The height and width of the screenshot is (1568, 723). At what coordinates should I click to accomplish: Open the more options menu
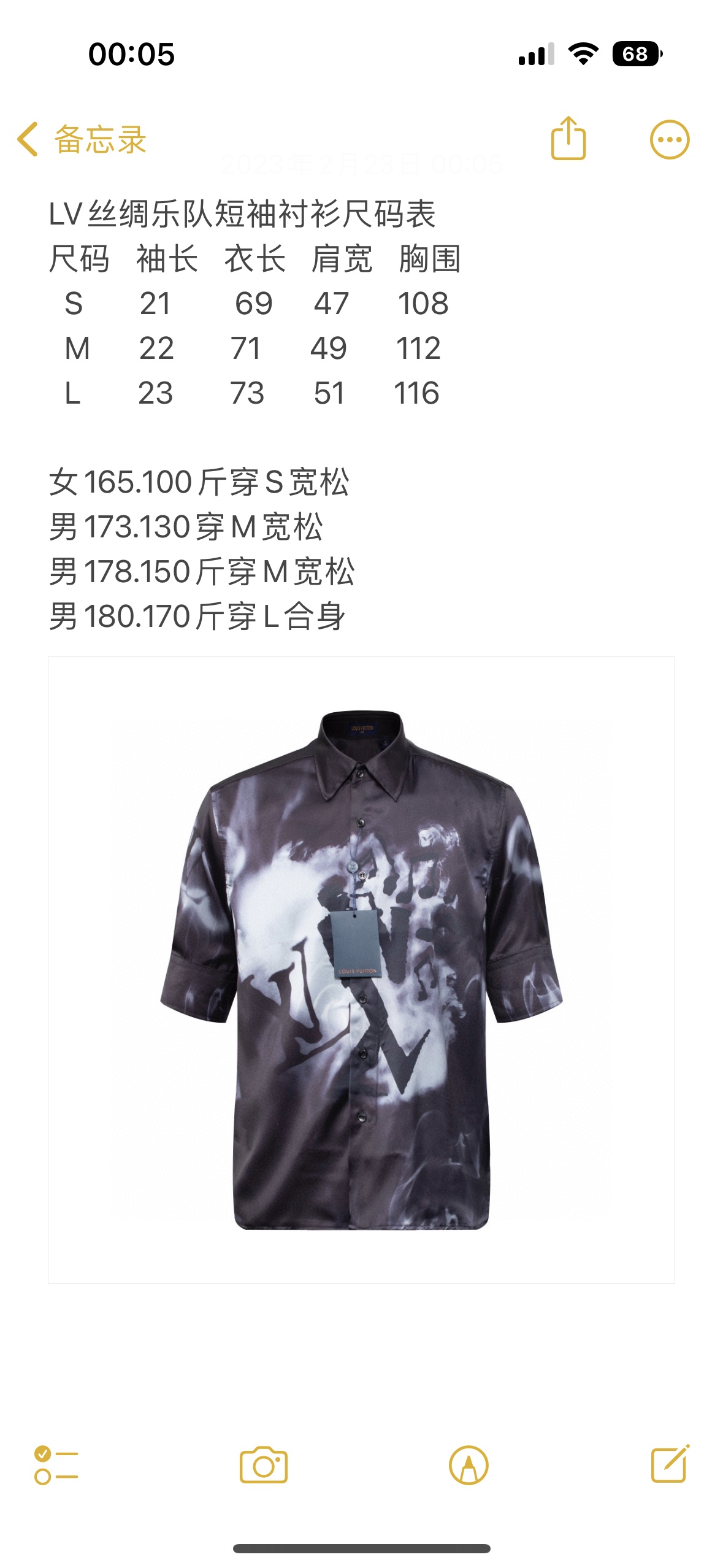(x=669, y=139)
